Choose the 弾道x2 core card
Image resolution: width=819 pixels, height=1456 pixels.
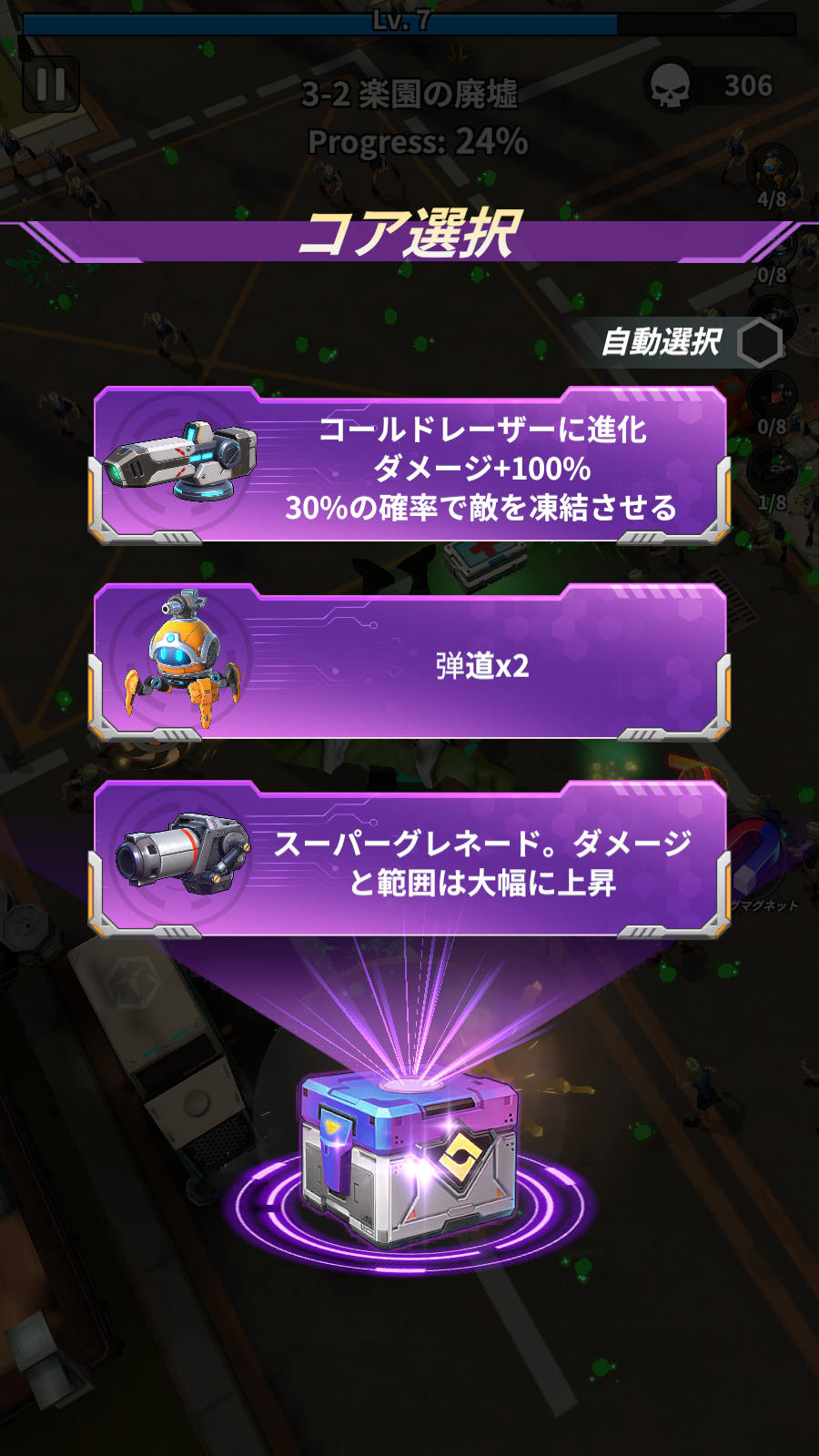[x=409, y=664]
